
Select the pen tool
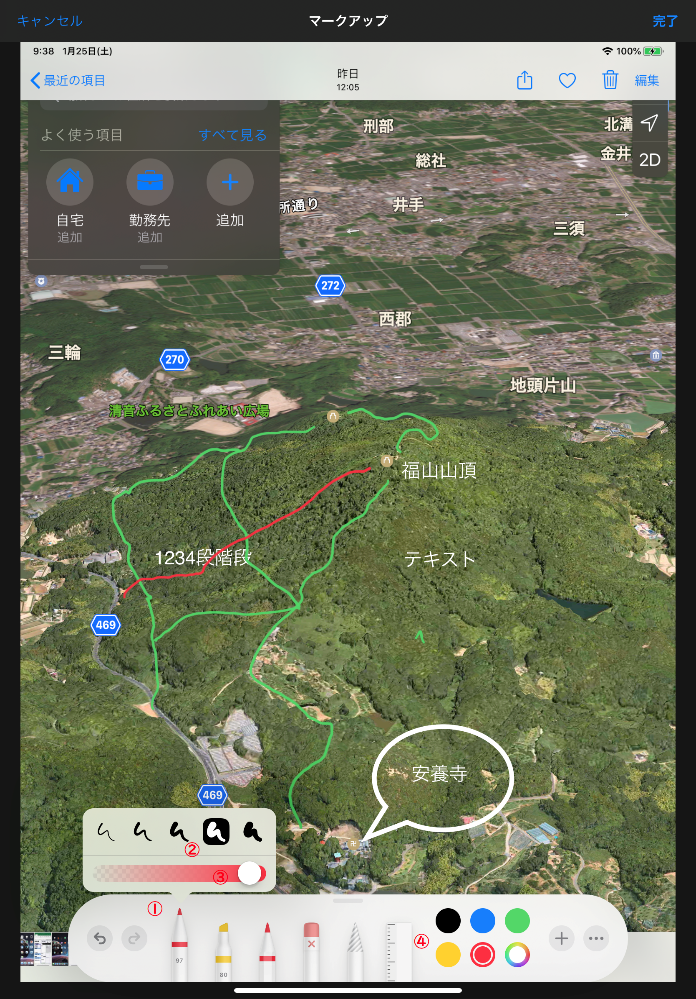point(179,945)
